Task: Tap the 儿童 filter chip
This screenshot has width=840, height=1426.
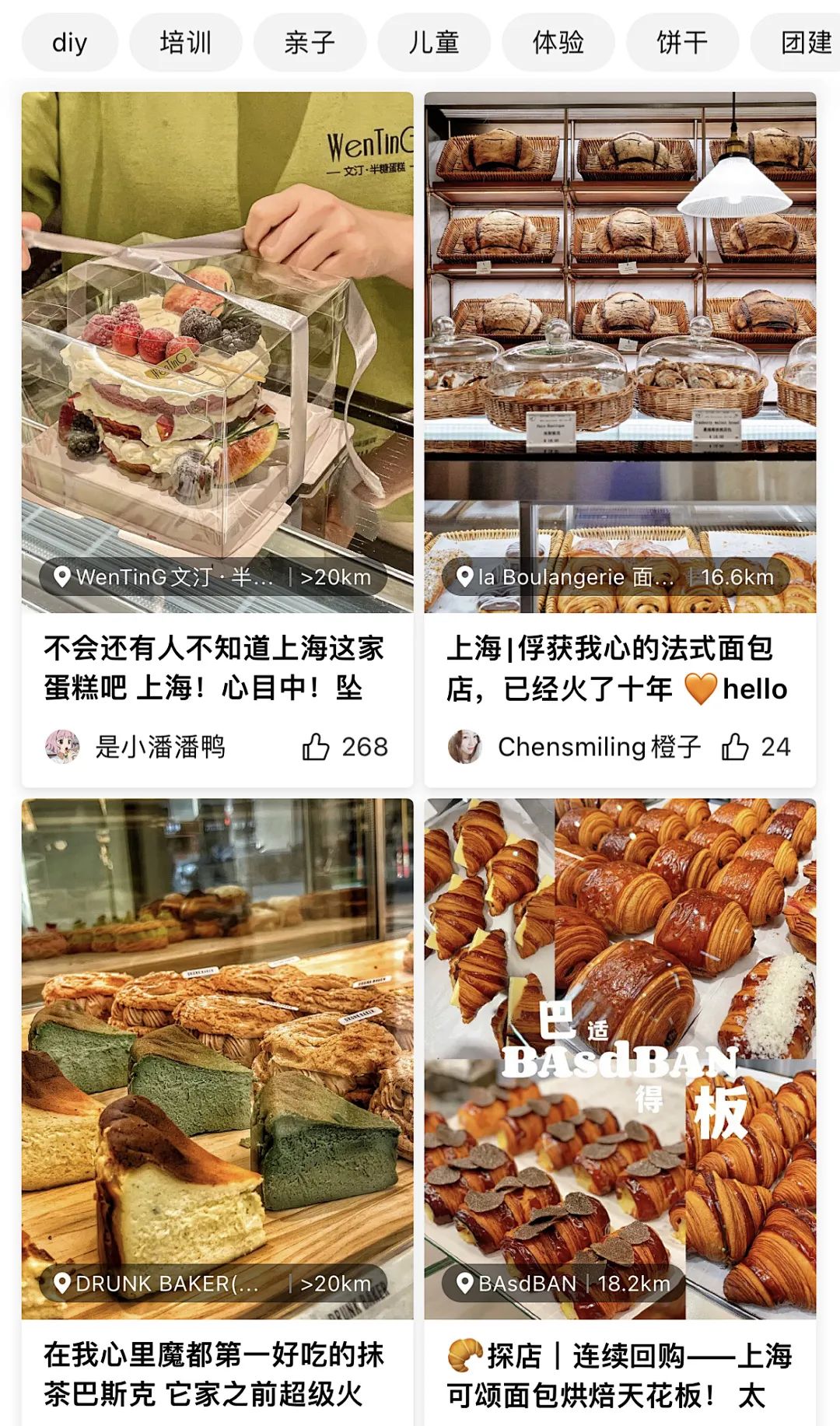Action: pyautogui.click(x=434, y=43)
